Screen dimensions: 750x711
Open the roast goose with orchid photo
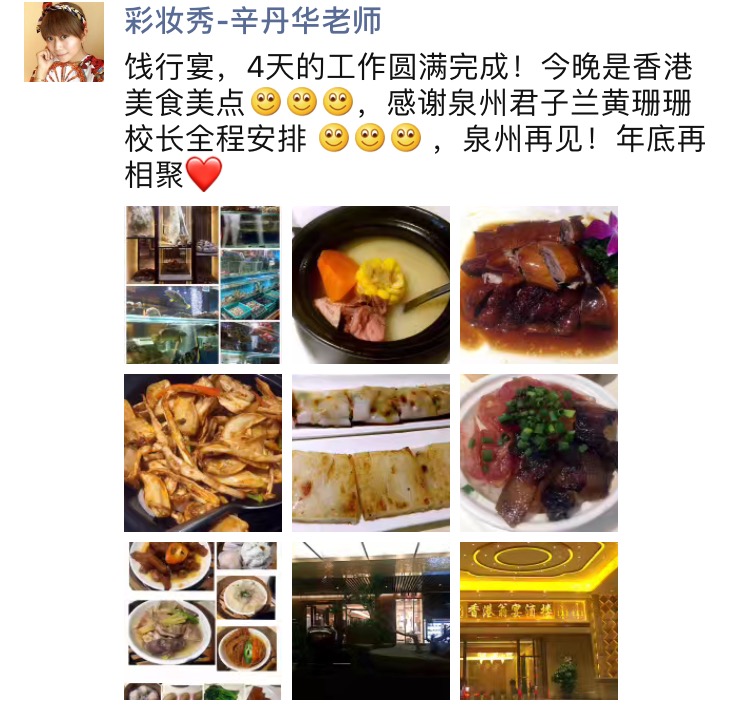click(539, 285)
